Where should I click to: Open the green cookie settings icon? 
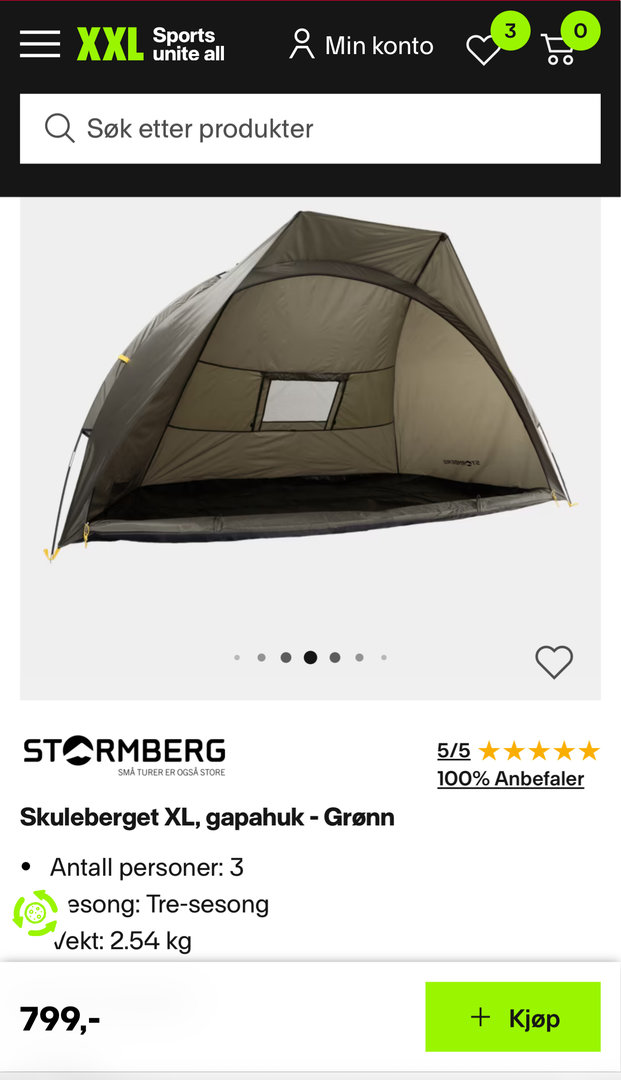(x=35, y=912)
